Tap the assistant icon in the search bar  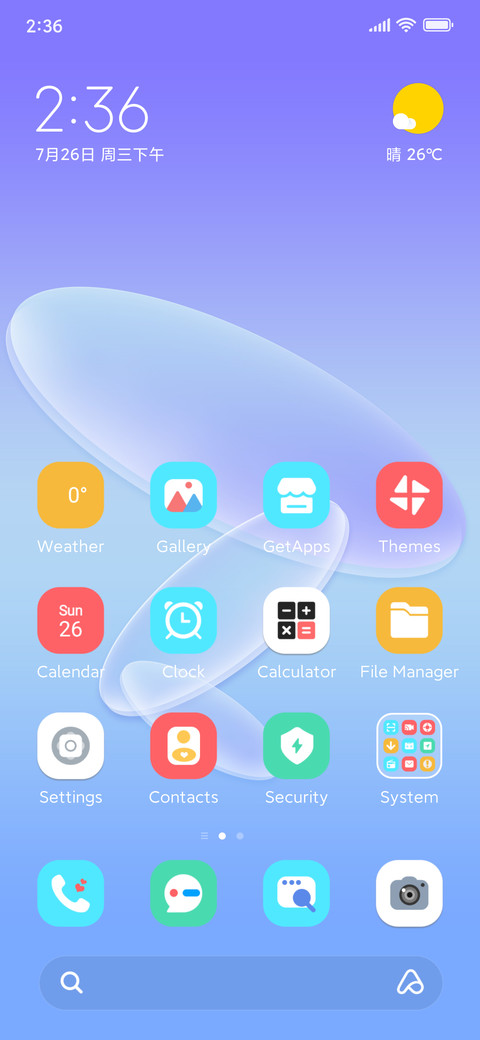pos(410,982)
